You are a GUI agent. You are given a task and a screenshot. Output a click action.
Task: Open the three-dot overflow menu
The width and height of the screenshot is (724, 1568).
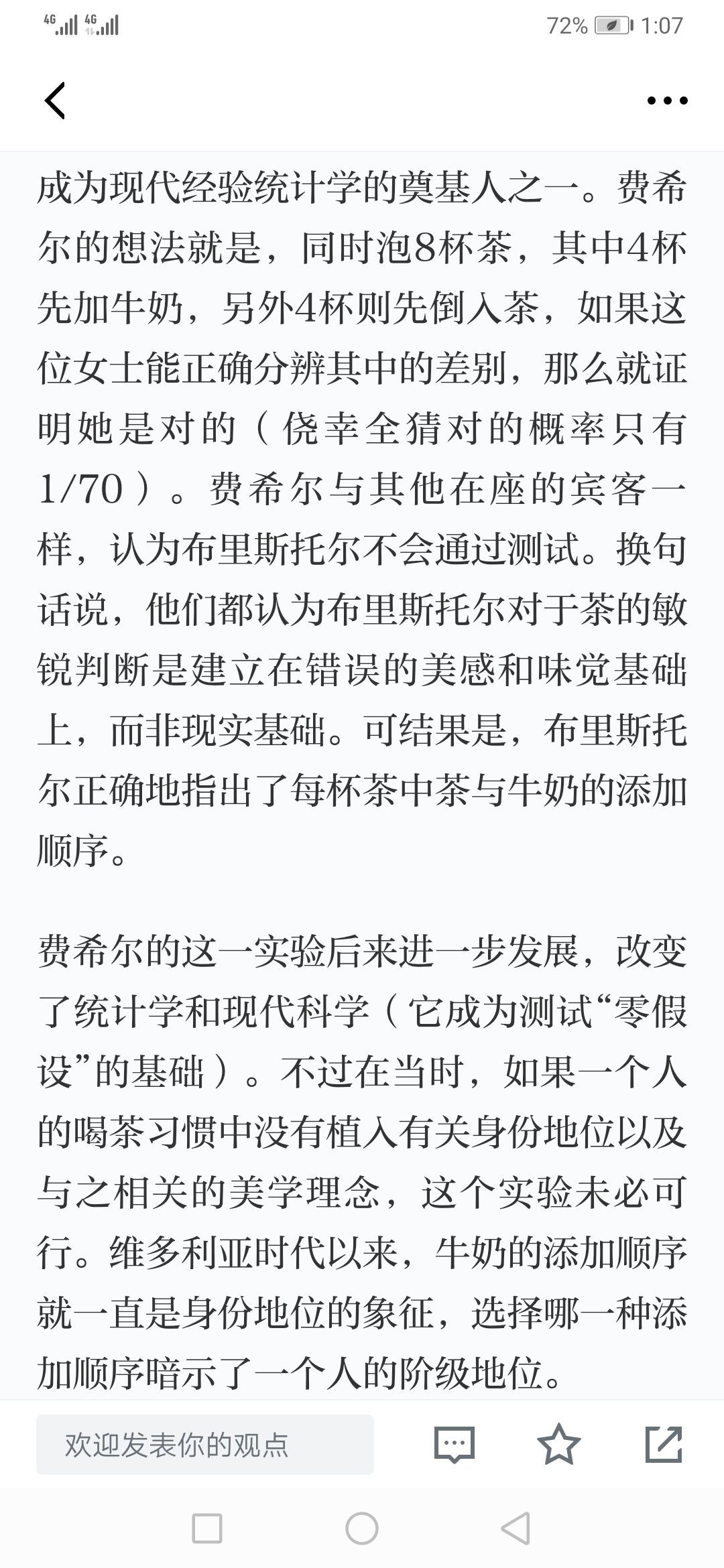pos(667,101)
